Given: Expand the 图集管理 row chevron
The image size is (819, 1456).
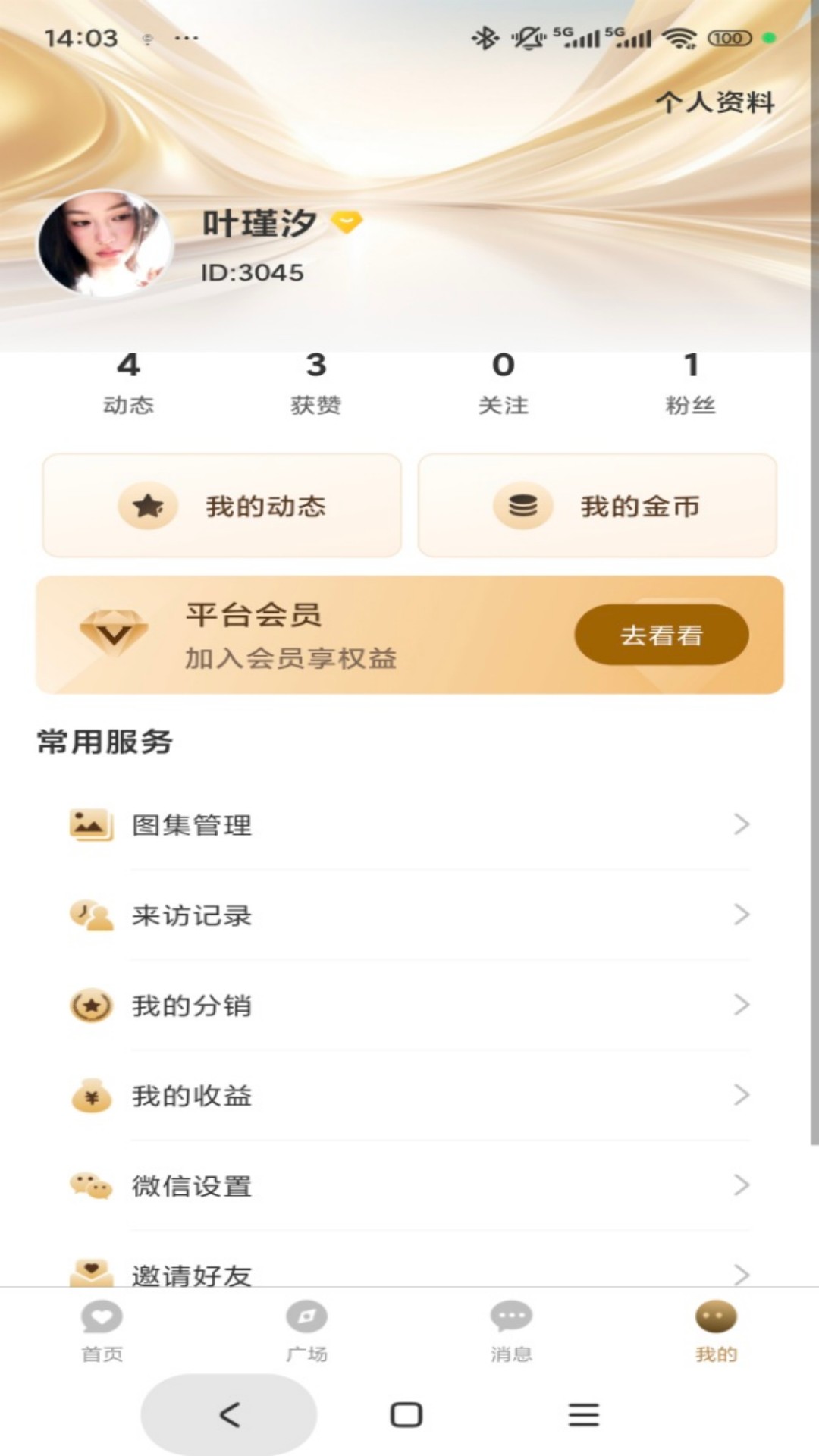Looking at the screenshot, I should (741, 825).
